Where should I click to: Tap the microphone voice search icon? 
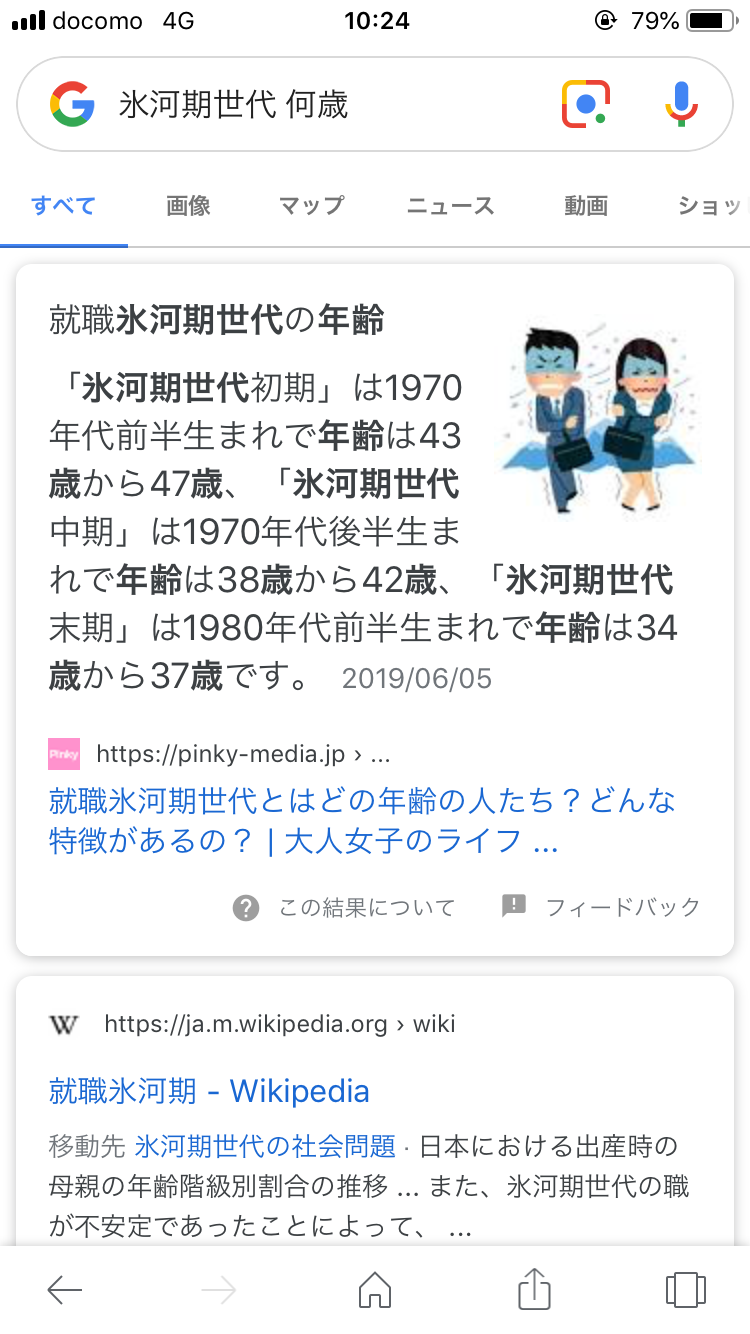tap(681, 103)
